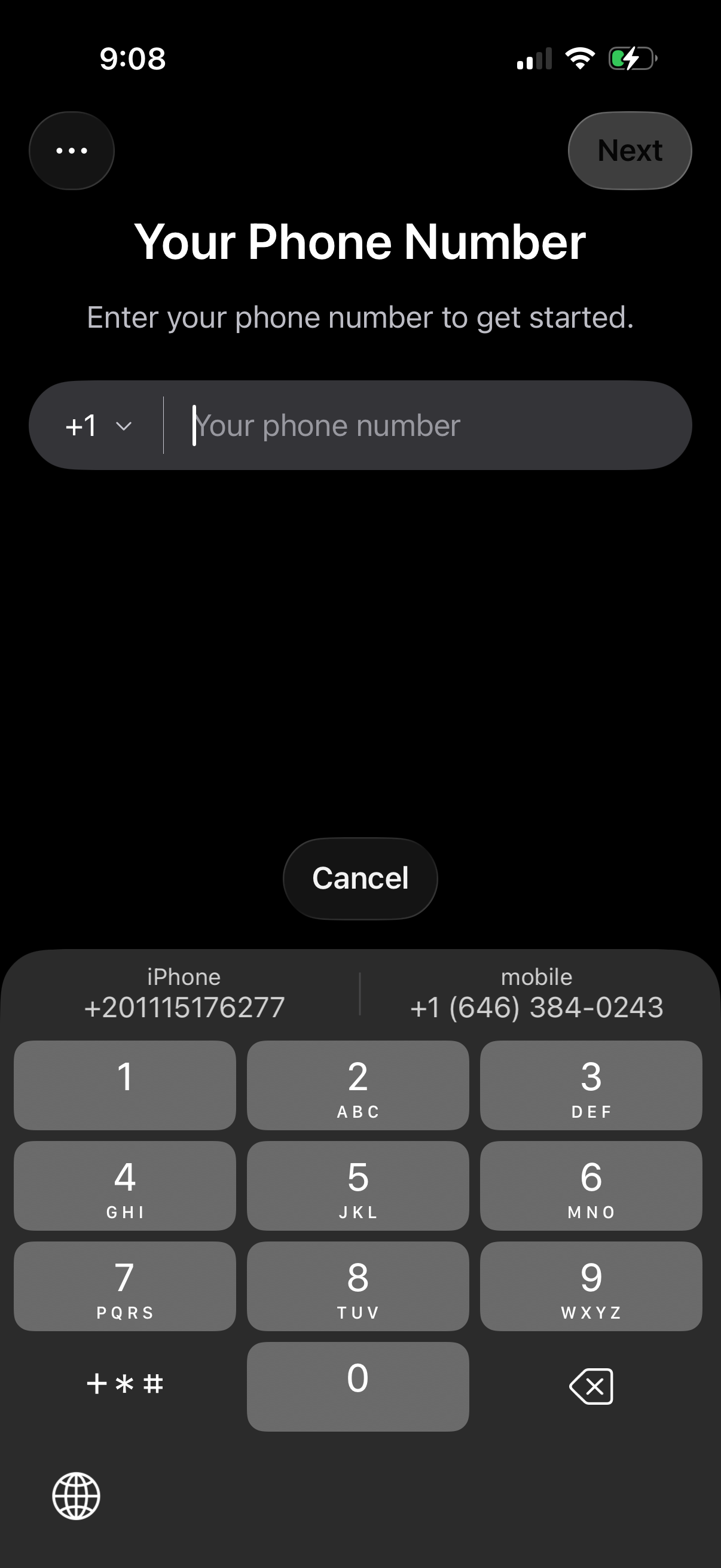This screenshot has height=1568, width=721.
Task: Cancel phone number entry
Action: (x=360, y=877)
